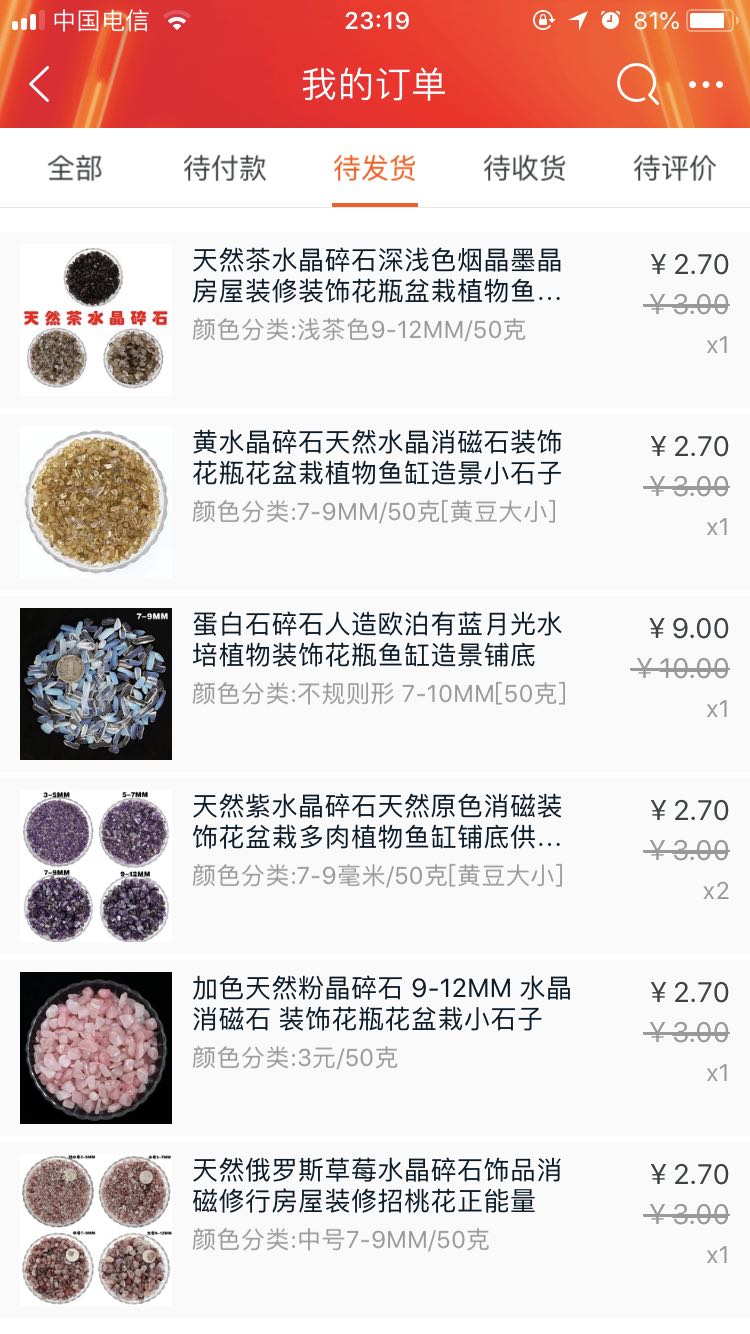Go back from My Orders

[x=40, y=85]
